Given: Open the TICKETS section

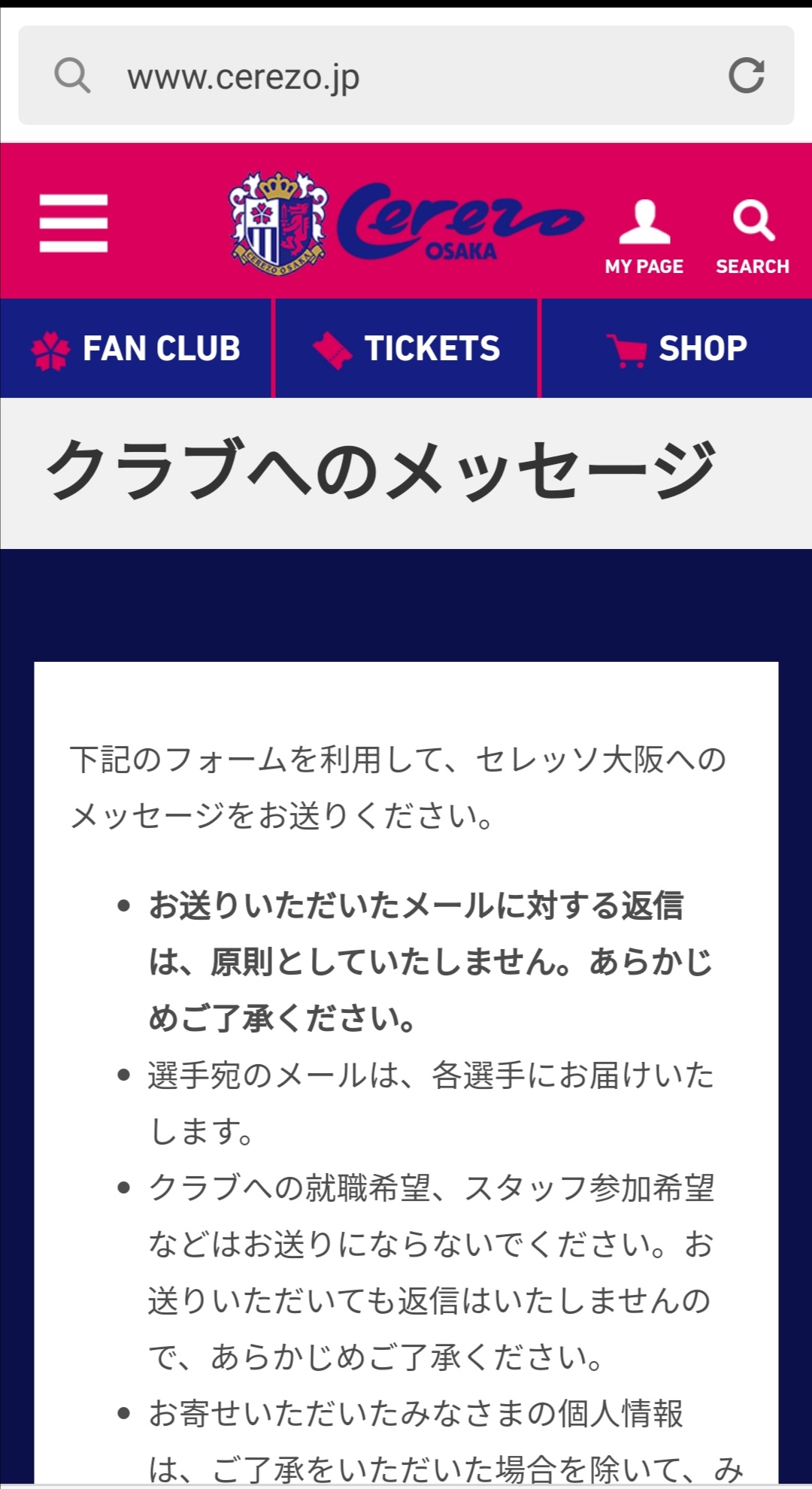Looking at the screenshot, I should [406, 348].
